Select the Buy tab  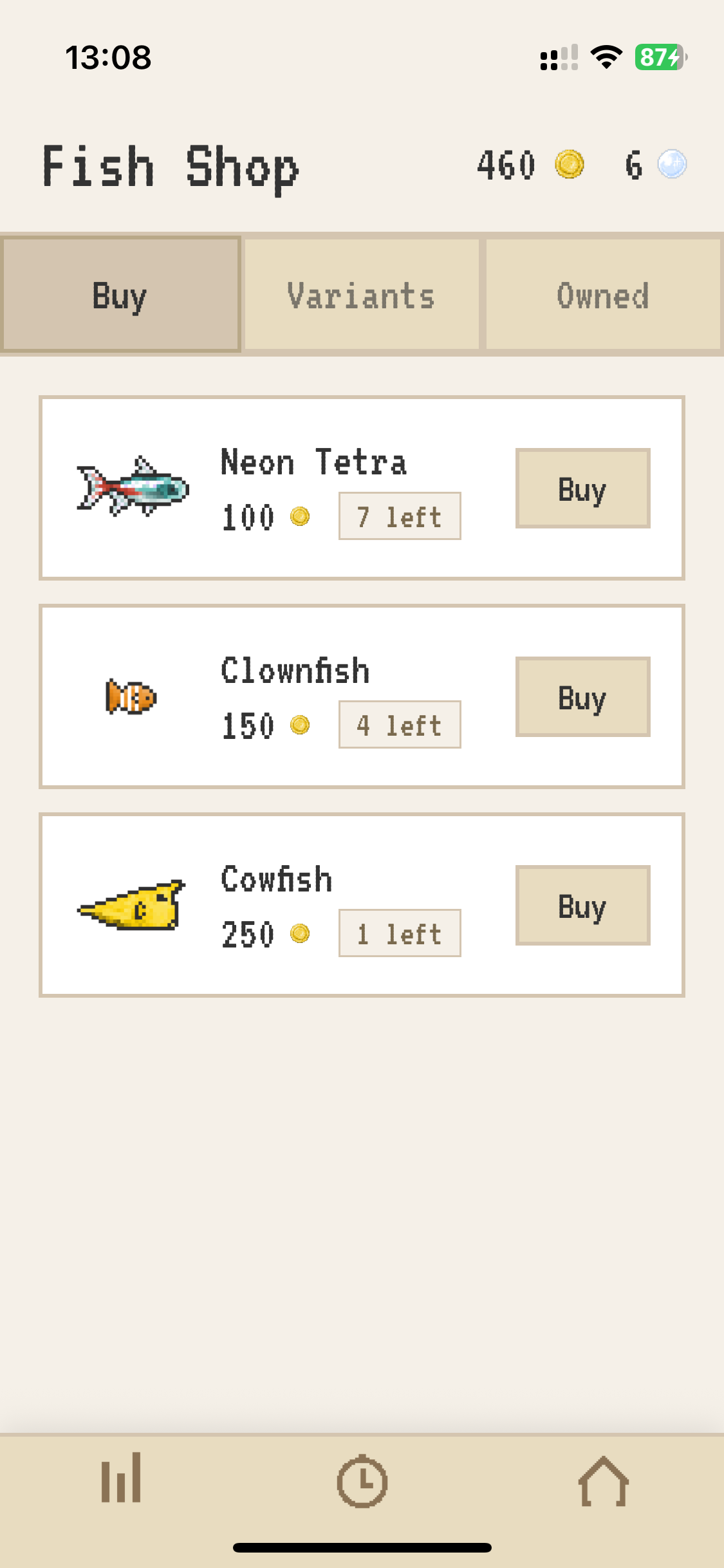[x=120, y=295]
